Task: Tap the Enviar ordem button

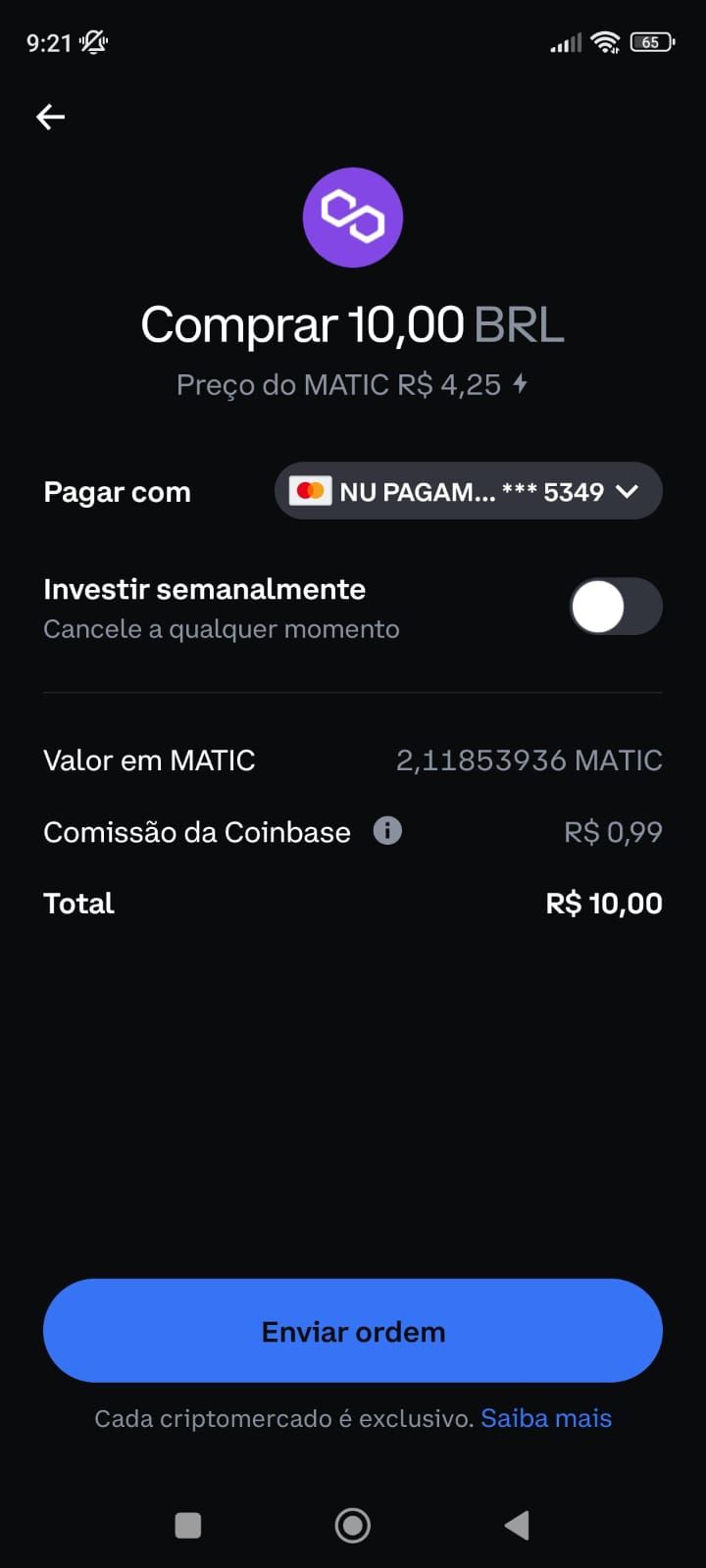Action: [353, 1331]
